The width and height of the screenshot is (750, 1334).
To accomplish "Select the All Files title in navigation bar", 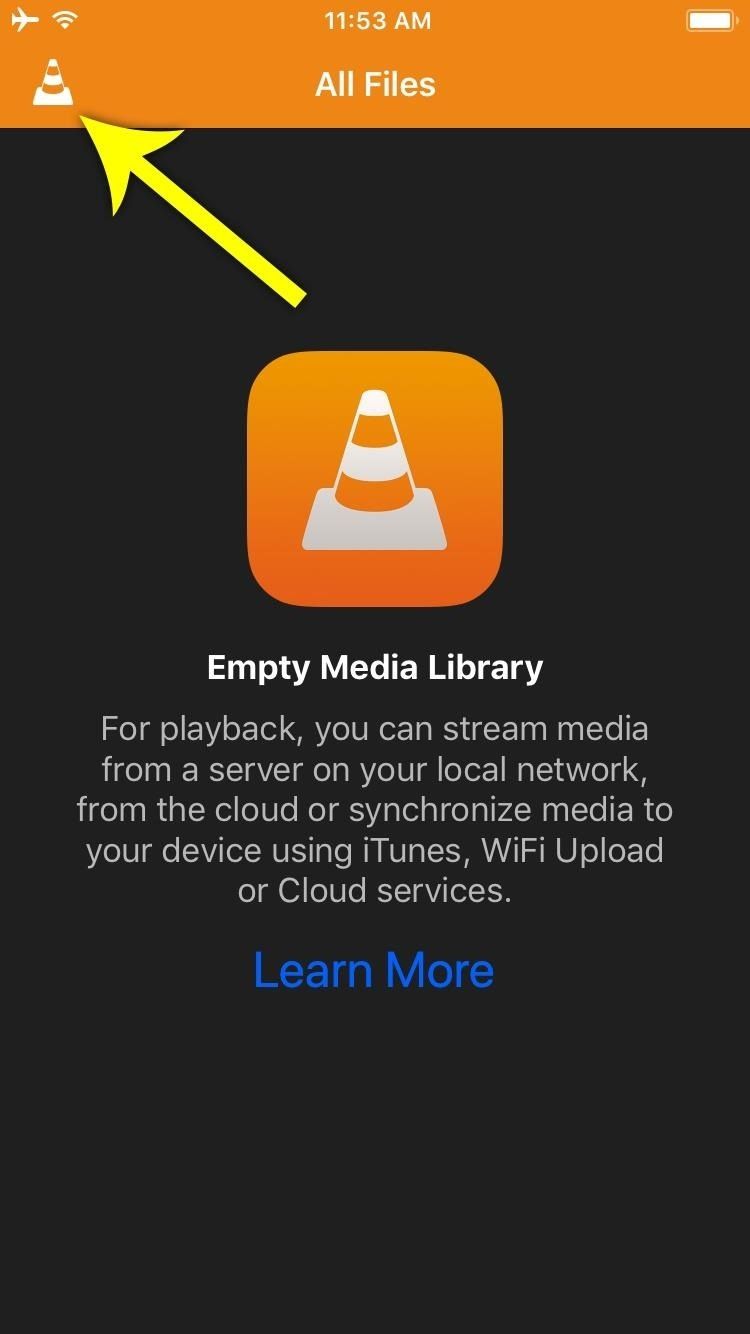I will 375,84.
